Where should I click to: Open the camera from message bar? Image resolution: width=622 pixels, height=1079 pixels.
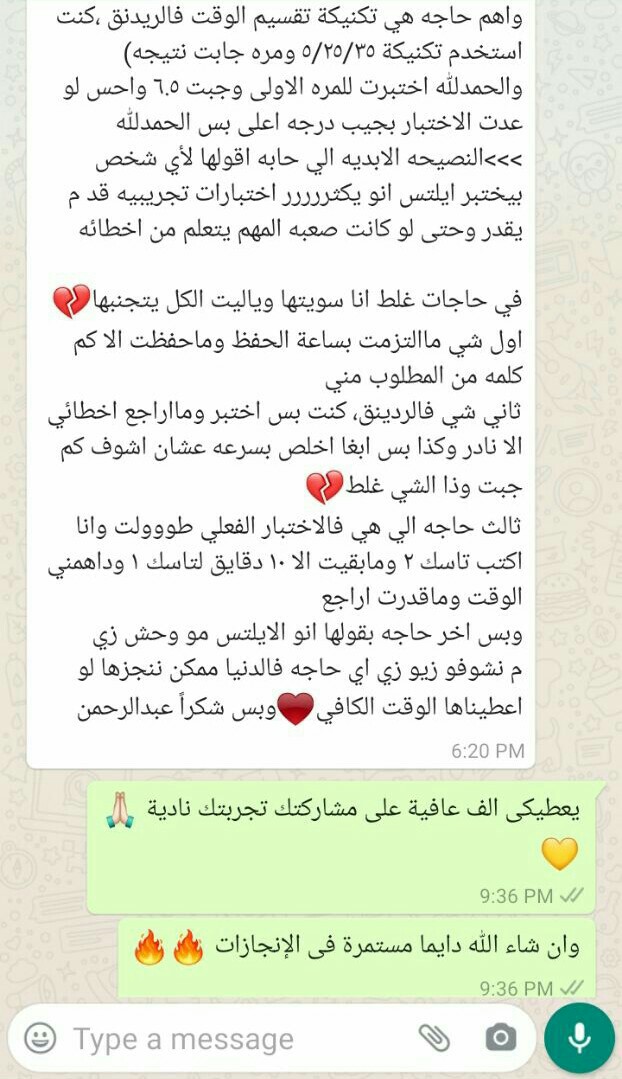[500, 1038]
